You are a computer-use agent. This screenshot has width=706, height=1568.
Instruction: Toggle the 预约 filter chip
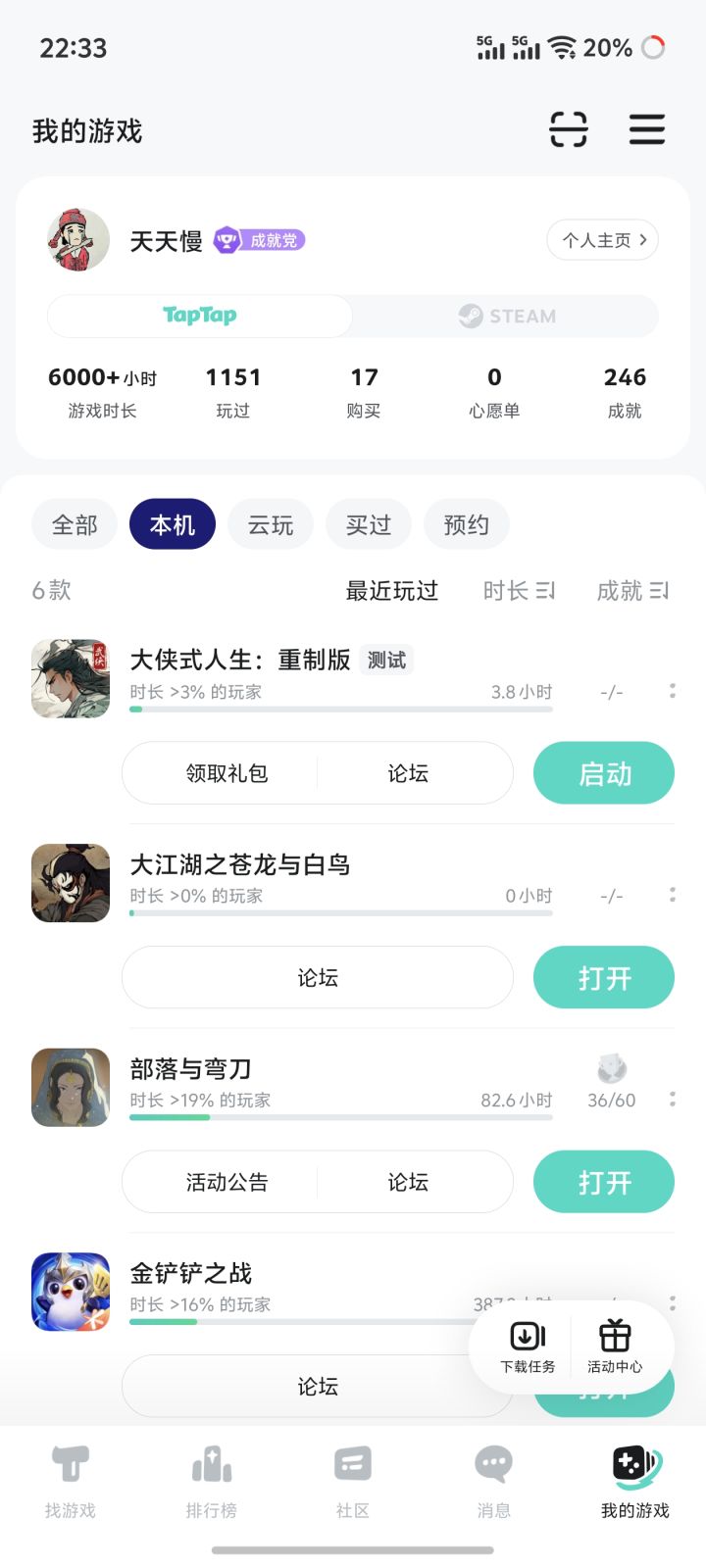[x=466, y=524]
